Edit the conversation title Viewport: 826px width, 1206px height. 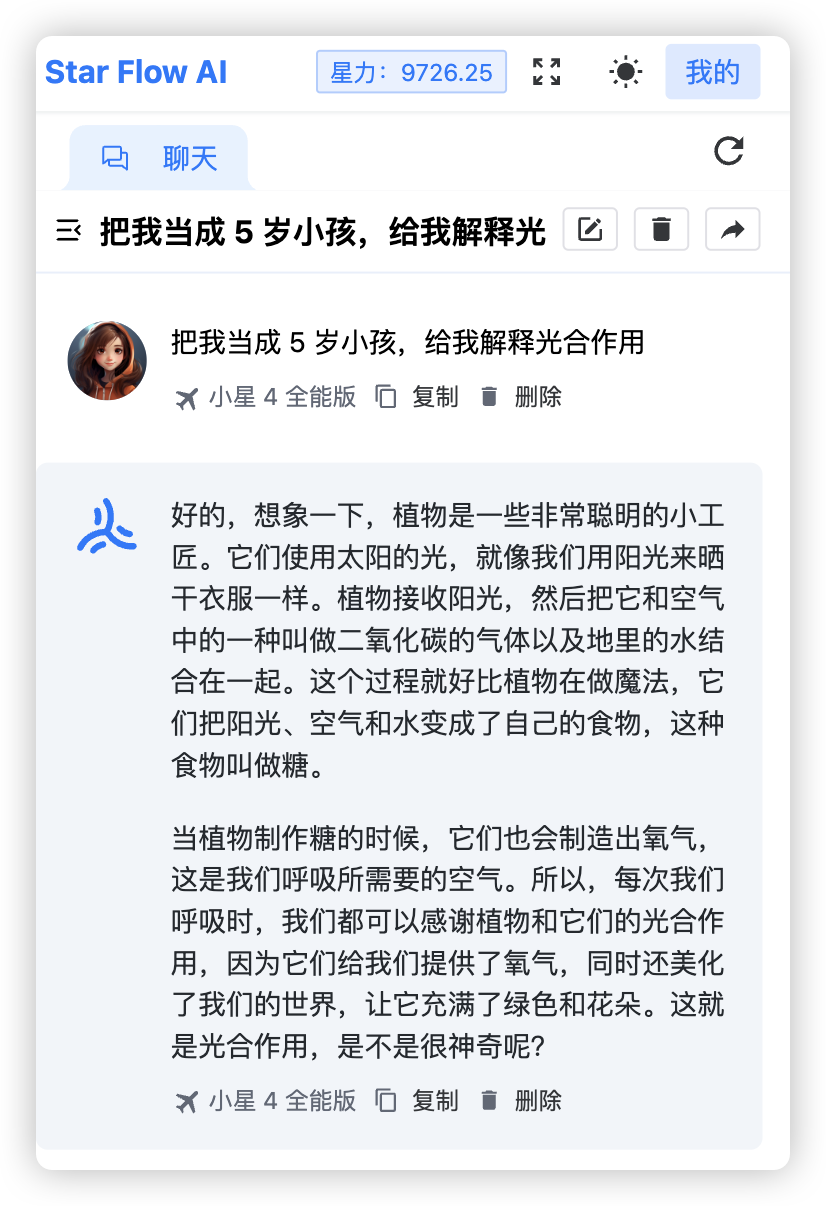point(590,230)
